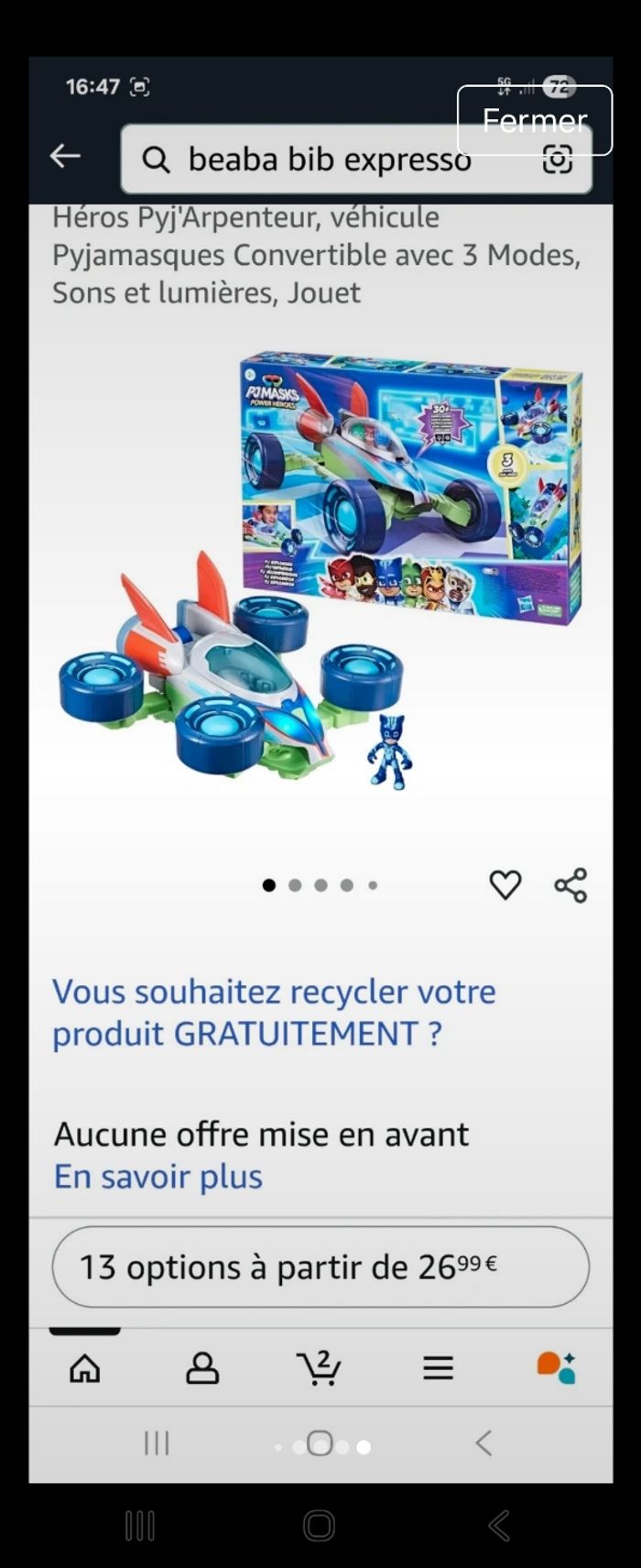This screenshot has height=1568, width=641.
Task: Tap the "En savoir plus" link
Action: [x=158, y=1177]
